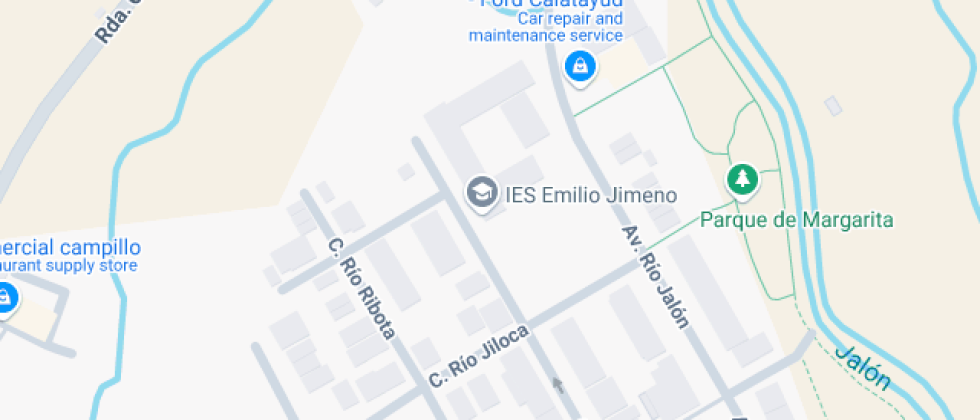
Task: Open the Ford Calatayud car repair pin
Action: tap(579, 68)
